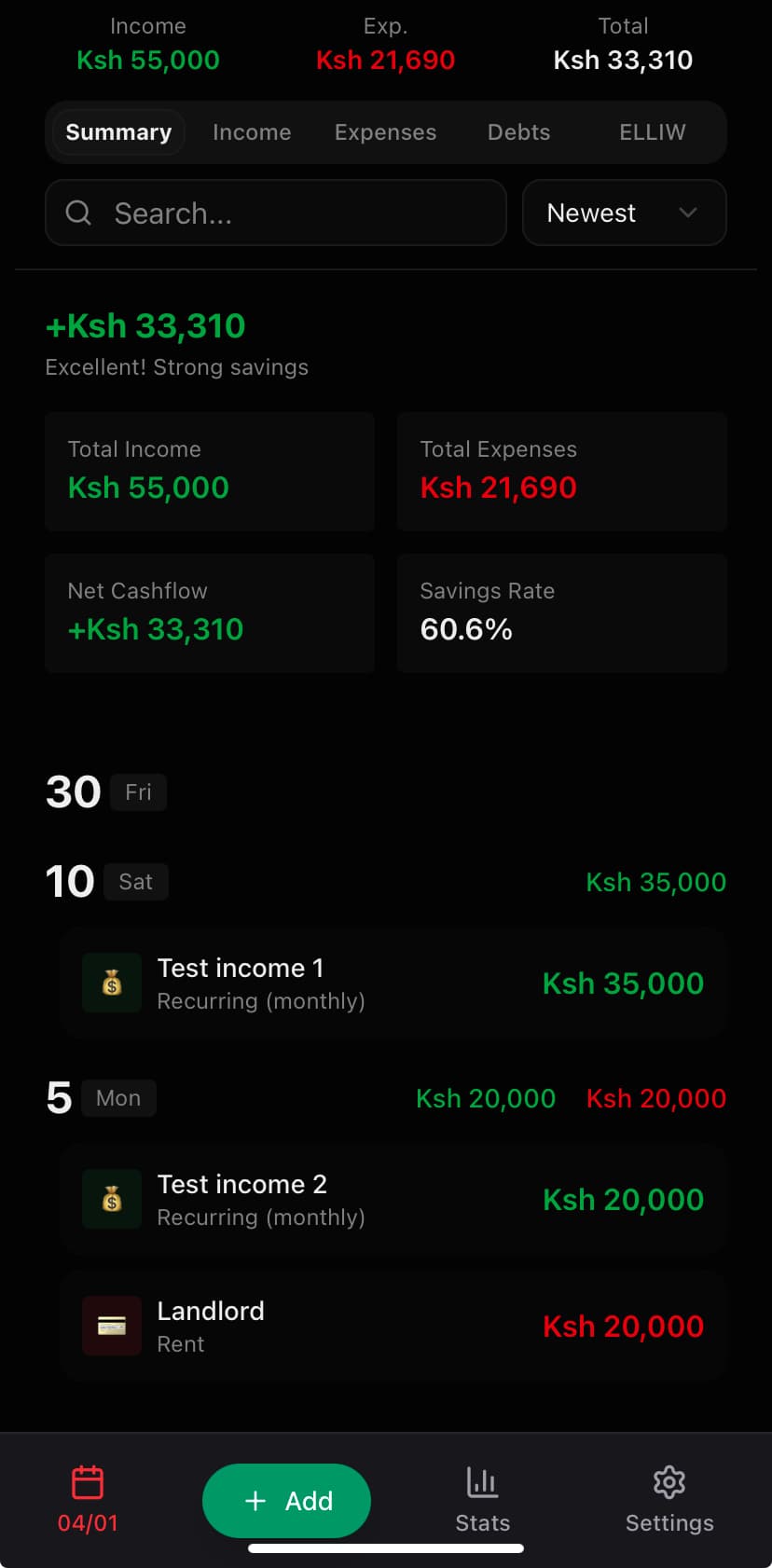Open the Settings gear
Image resolution: width=772 pixels, height=1568 pixels.
[x=669, y=1499]
